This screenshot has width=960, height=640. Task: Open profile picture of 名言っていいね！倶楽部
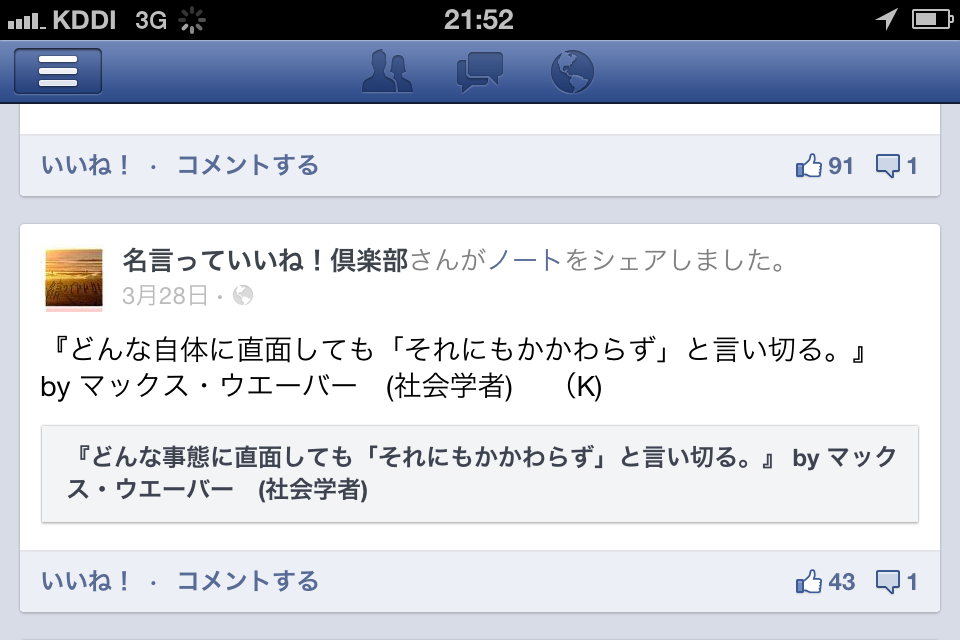[74, 279]
